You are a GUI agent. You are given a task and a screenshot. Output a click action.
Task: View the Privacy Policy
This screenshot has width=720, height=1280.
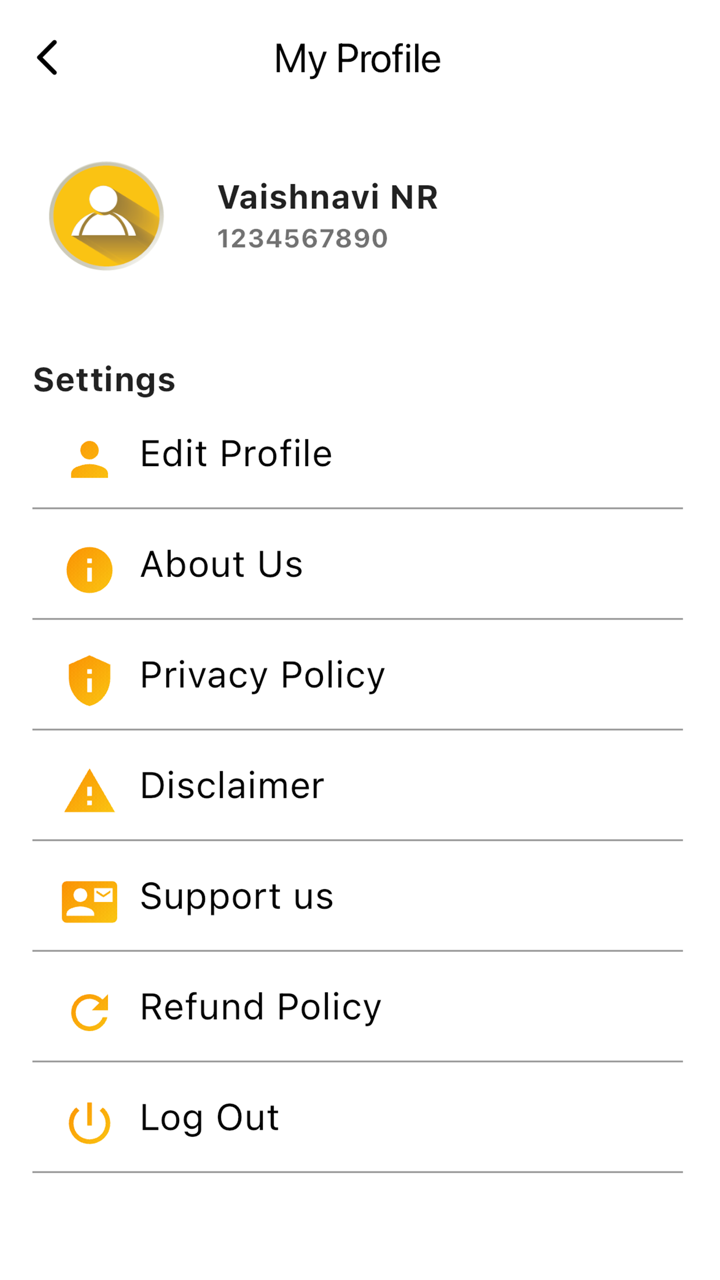262,675
